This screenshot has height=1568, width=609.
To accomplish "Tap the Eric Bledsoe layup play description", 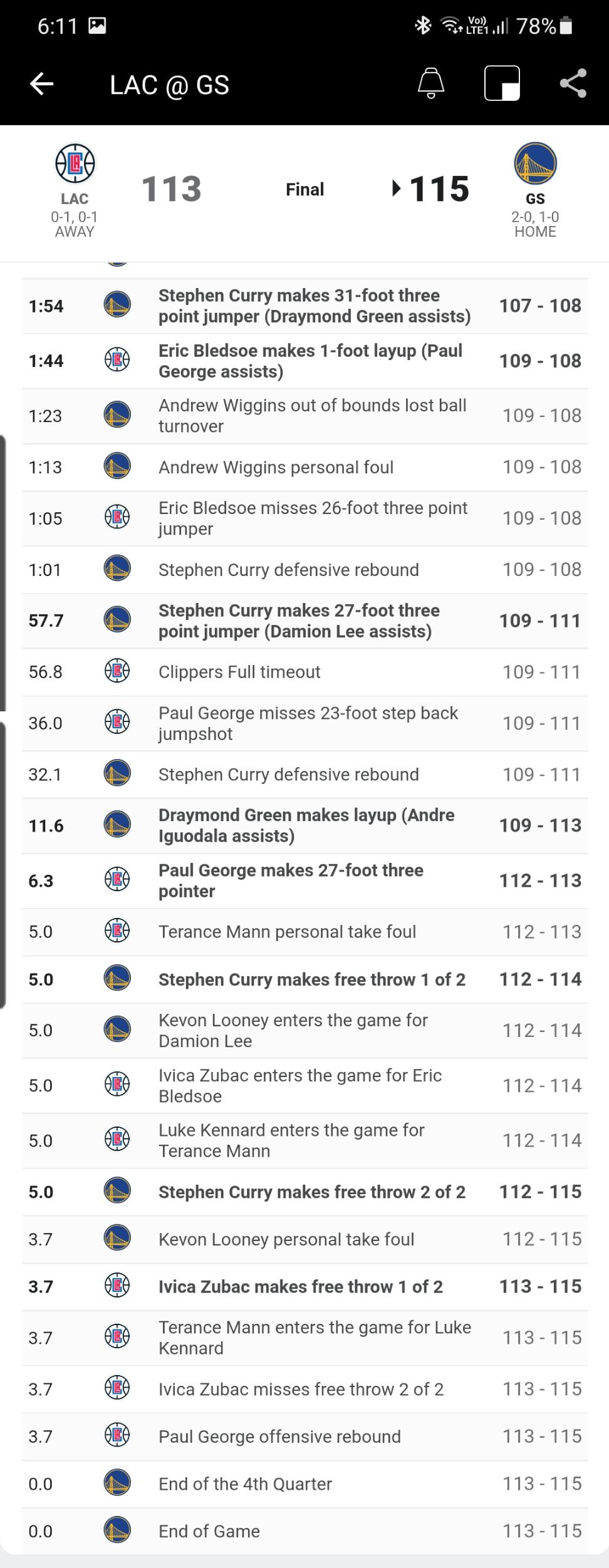I will click(310, 361).
